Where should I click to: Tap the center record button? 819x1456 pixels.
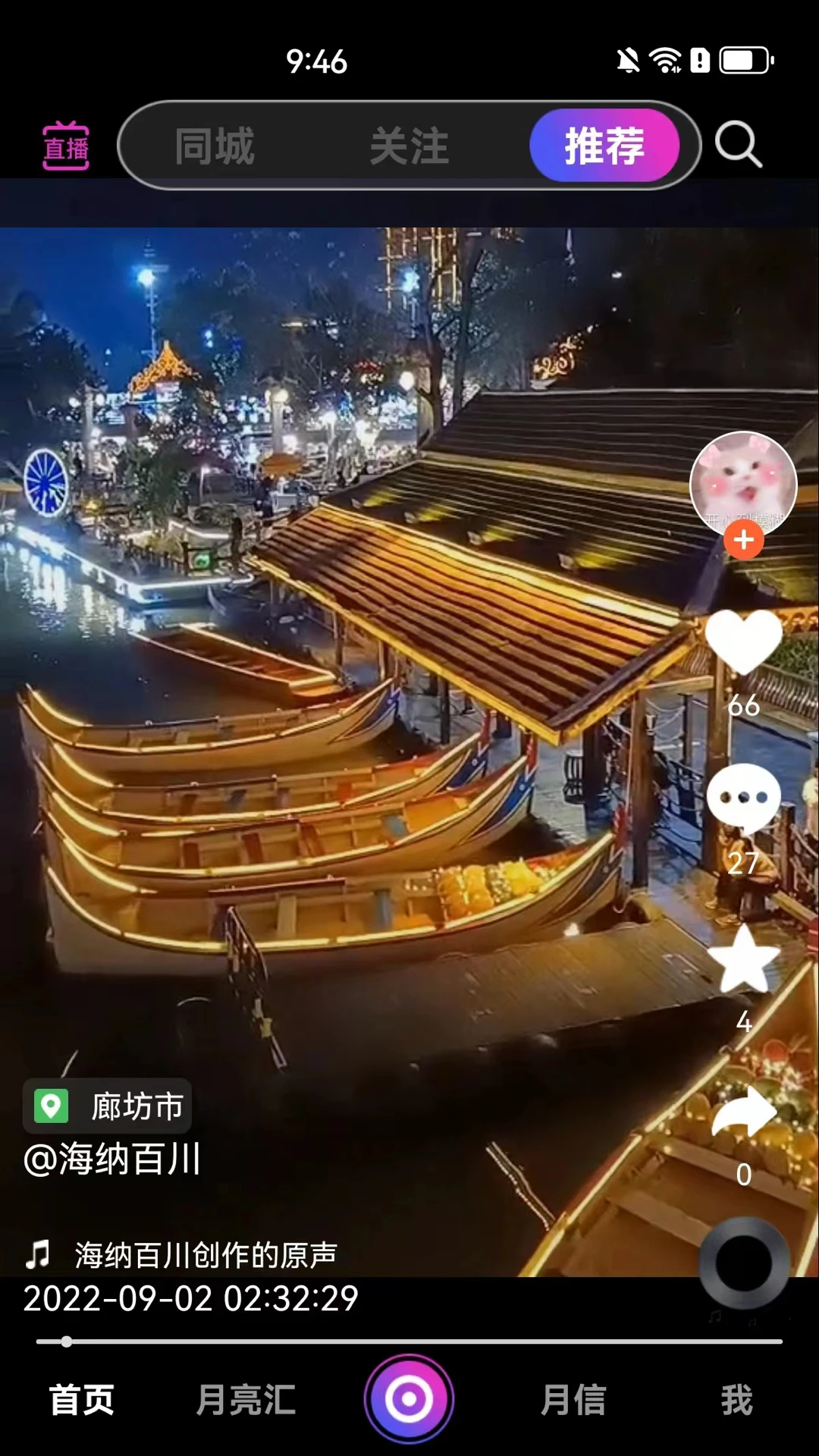[409, 1398]
